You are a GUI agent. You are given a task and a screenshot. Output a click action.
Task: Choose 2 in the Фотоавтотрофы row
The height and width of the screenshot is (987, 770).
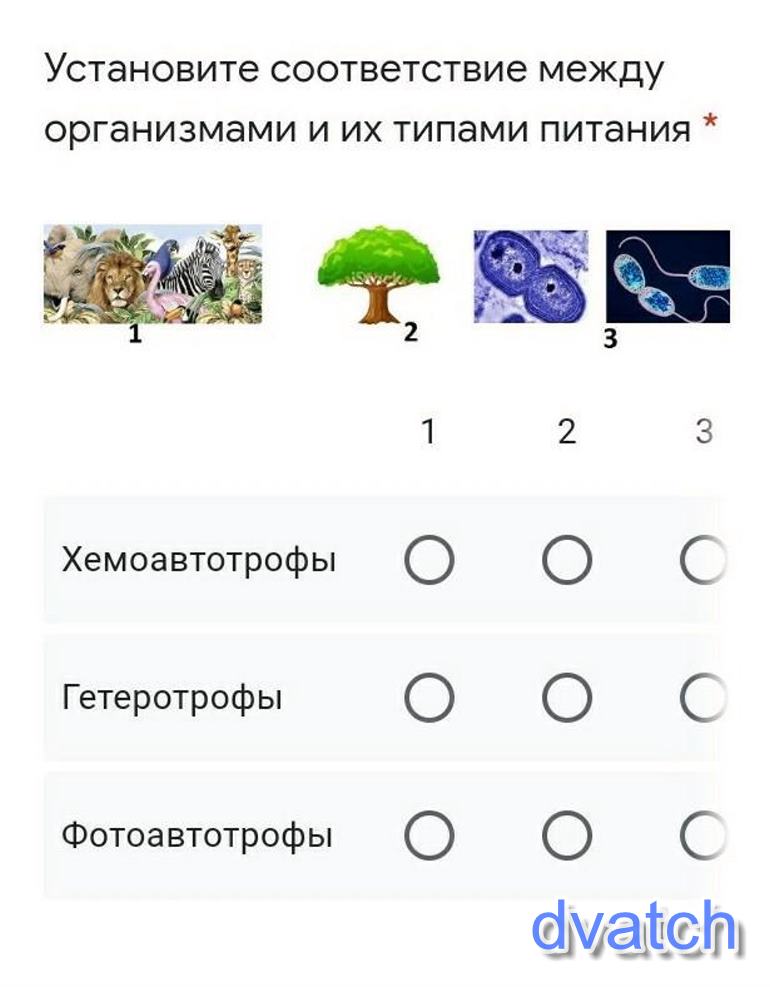click(x=567, y=836)
